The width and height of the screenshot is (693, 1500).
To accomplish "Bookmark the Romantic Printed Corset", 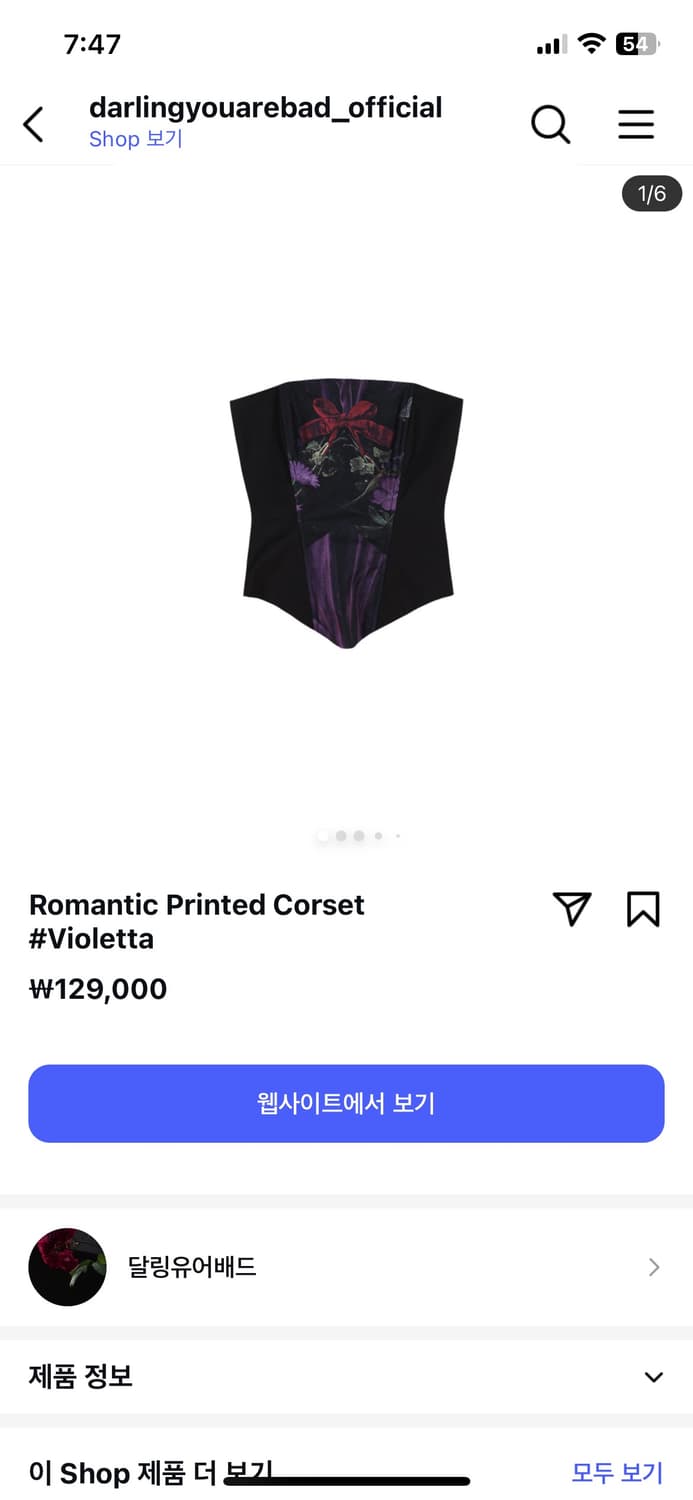I will 643,909.
